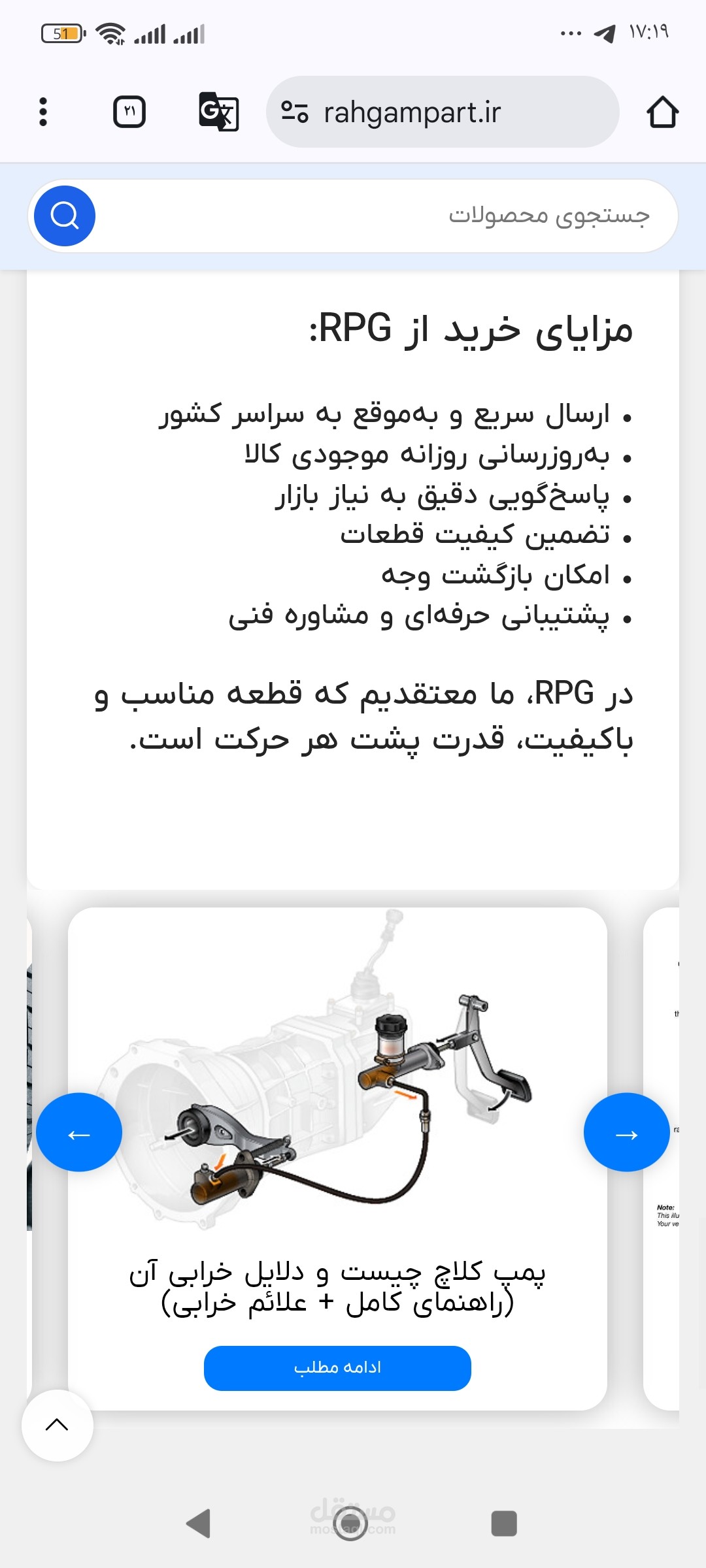Jump back to top with up-arrow button
Image resolution: width=706 pixels, height=1568 pixels.
point(58,1425)
